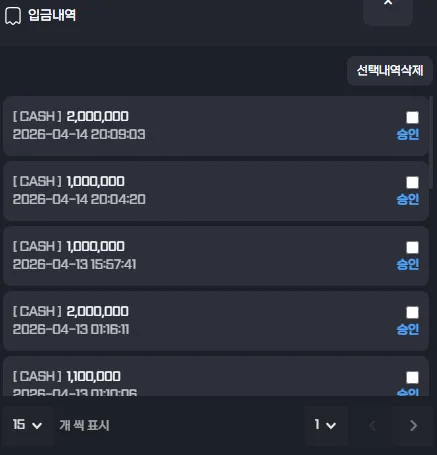This screenshot has height=455, width=437.
Task: Check the box for the 1,100,000 deposit
Action: (412, 377)
